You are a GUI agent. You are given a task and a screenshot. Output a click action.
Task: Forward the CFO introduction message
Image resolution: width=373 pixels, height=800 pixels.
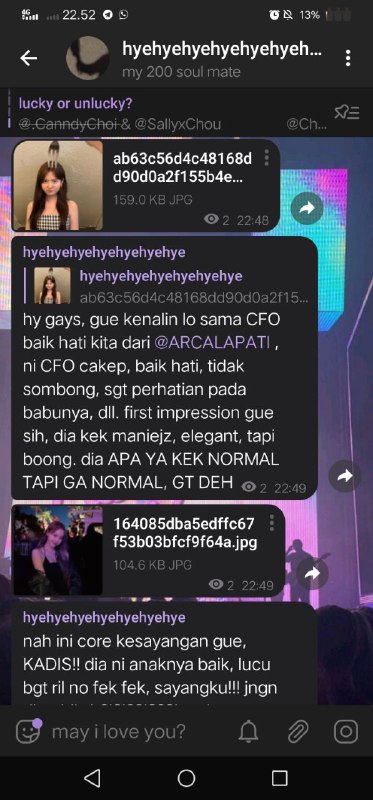coord(345,476)
